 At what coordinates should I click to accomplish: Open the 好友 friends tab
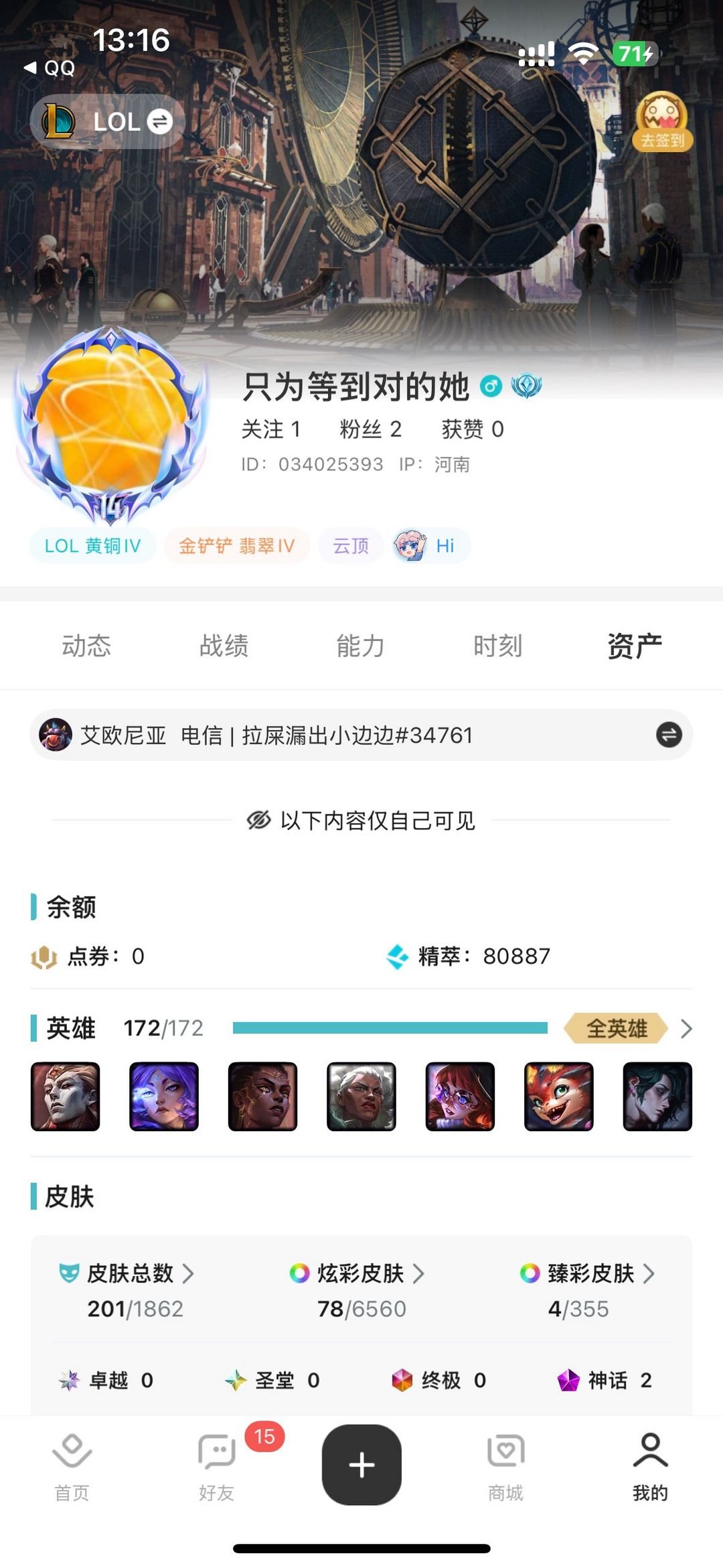pos(216,1466)
